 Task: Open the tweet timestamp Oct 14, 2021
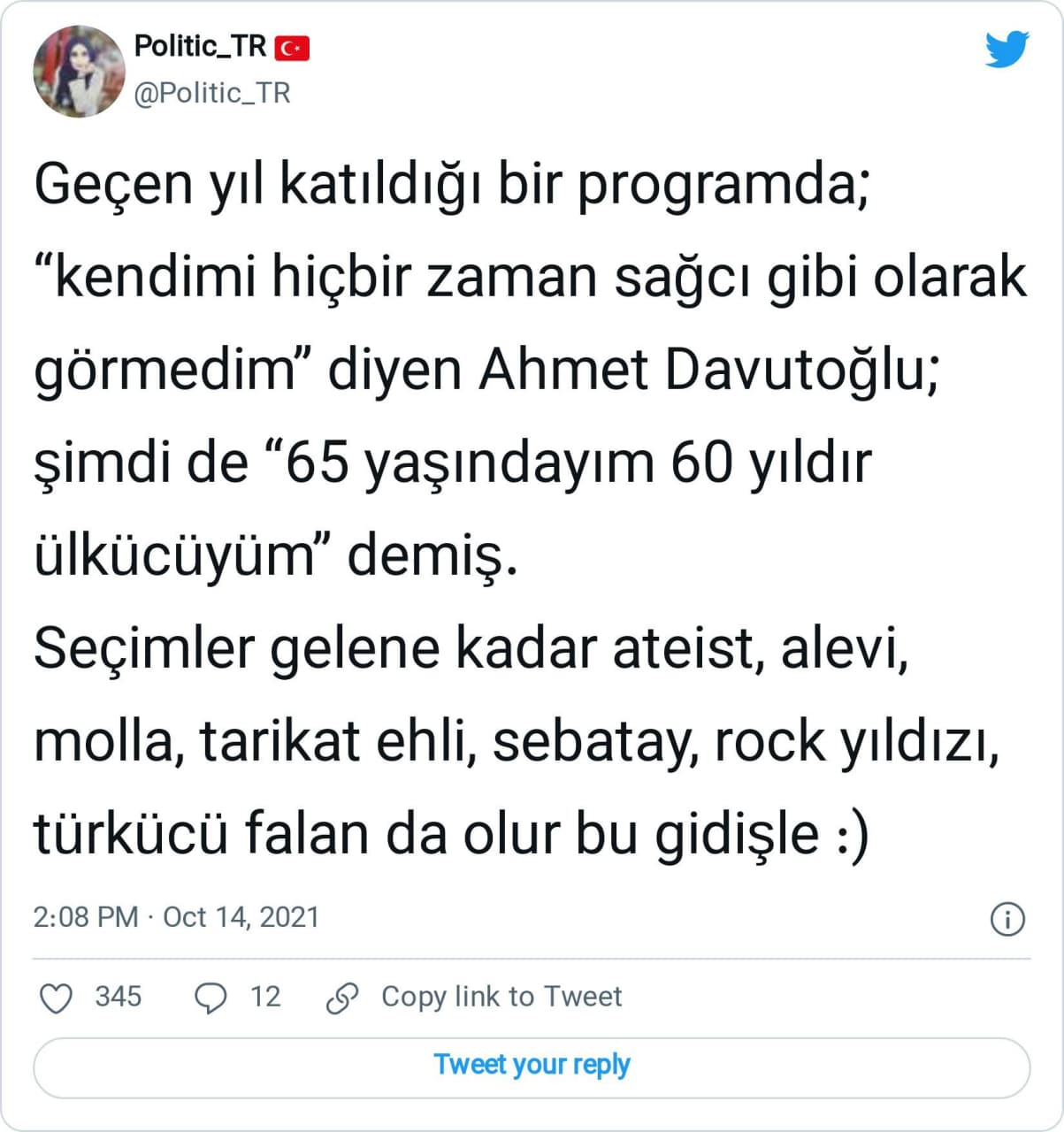pos(176,917)
